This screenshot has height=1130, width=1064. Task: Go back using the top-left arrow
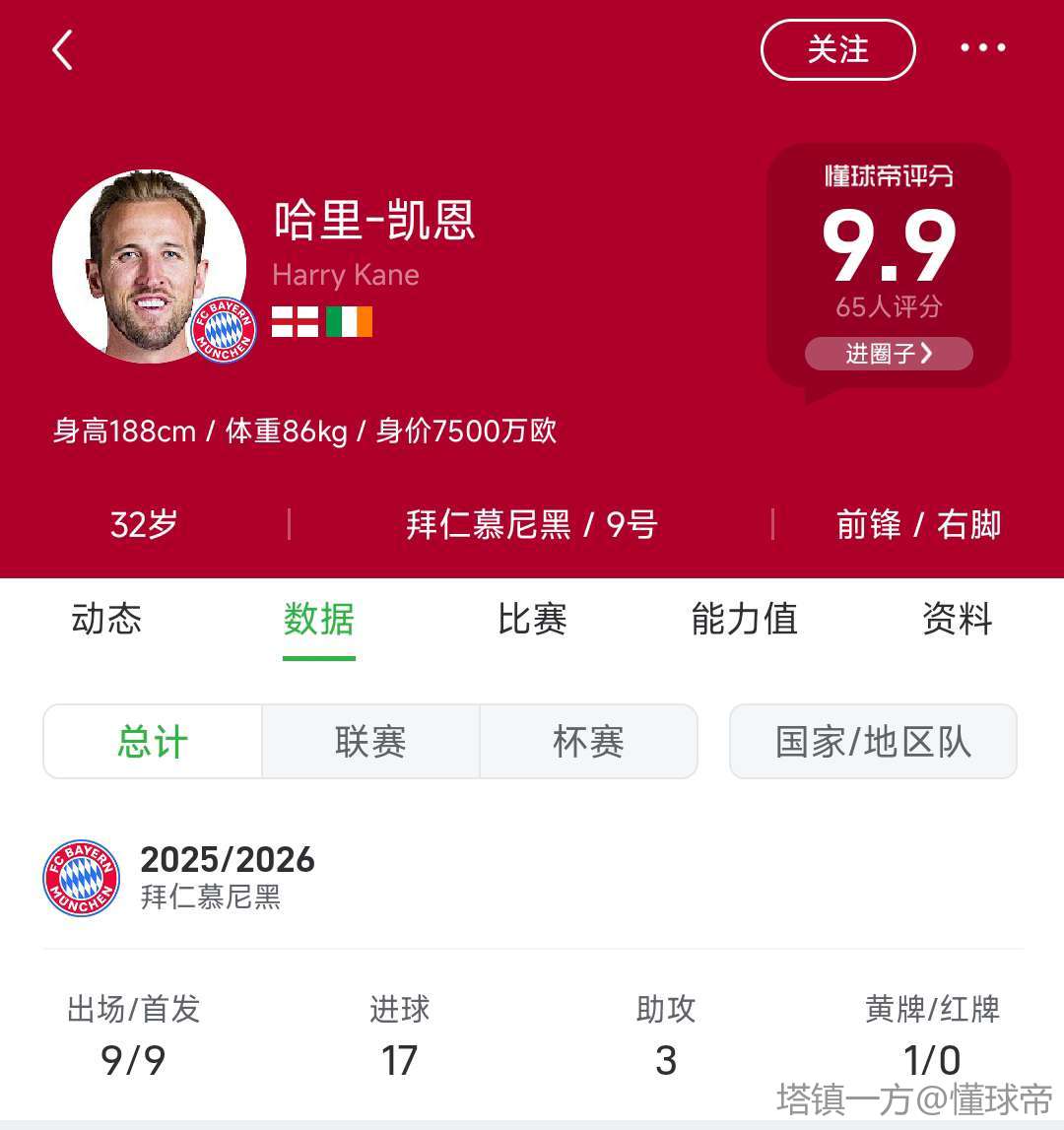tap(63, 49)
